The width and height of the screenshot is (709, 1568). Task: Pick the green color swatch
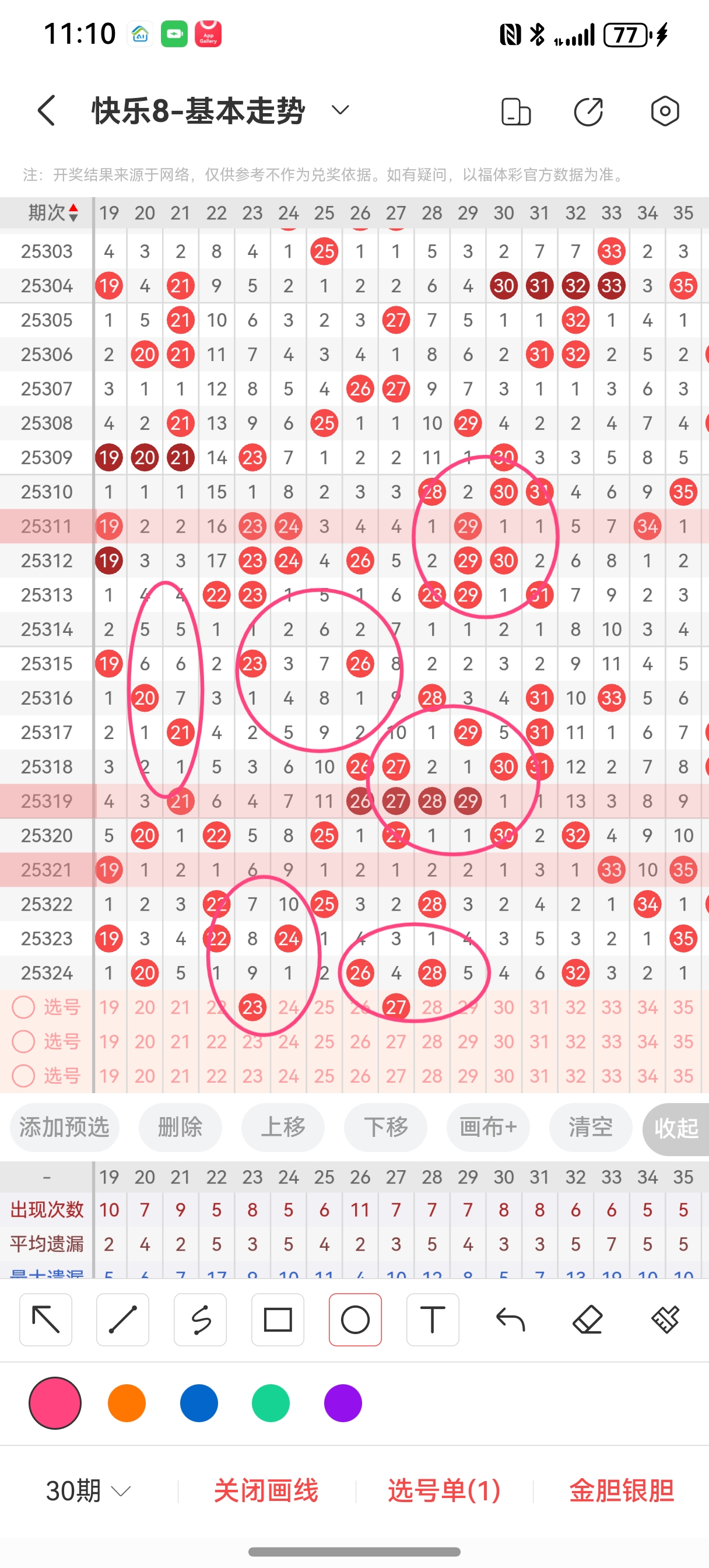click(x=270, y=1403)
